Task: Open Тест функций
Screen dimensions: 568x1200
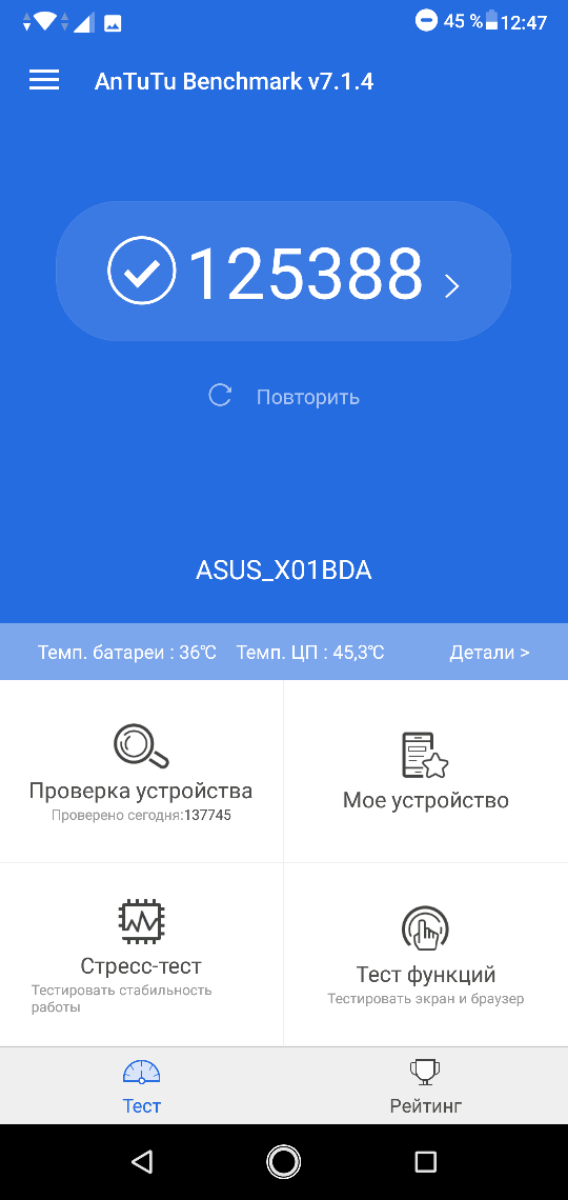Action: coord(426,955)
